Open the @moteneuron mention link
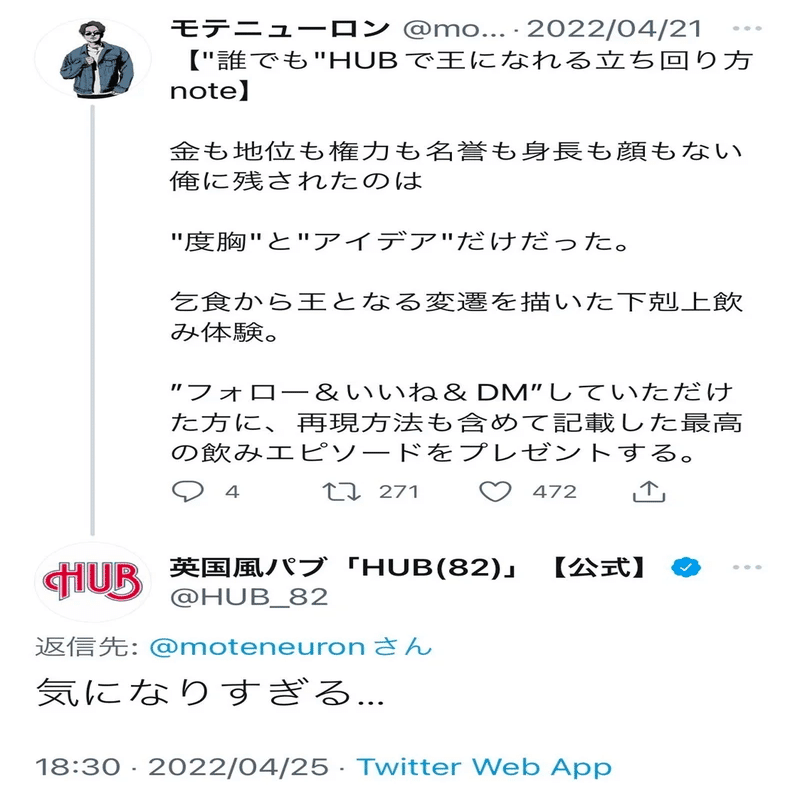The width and height of the screenshot is (800, 800). pos(256,646)
